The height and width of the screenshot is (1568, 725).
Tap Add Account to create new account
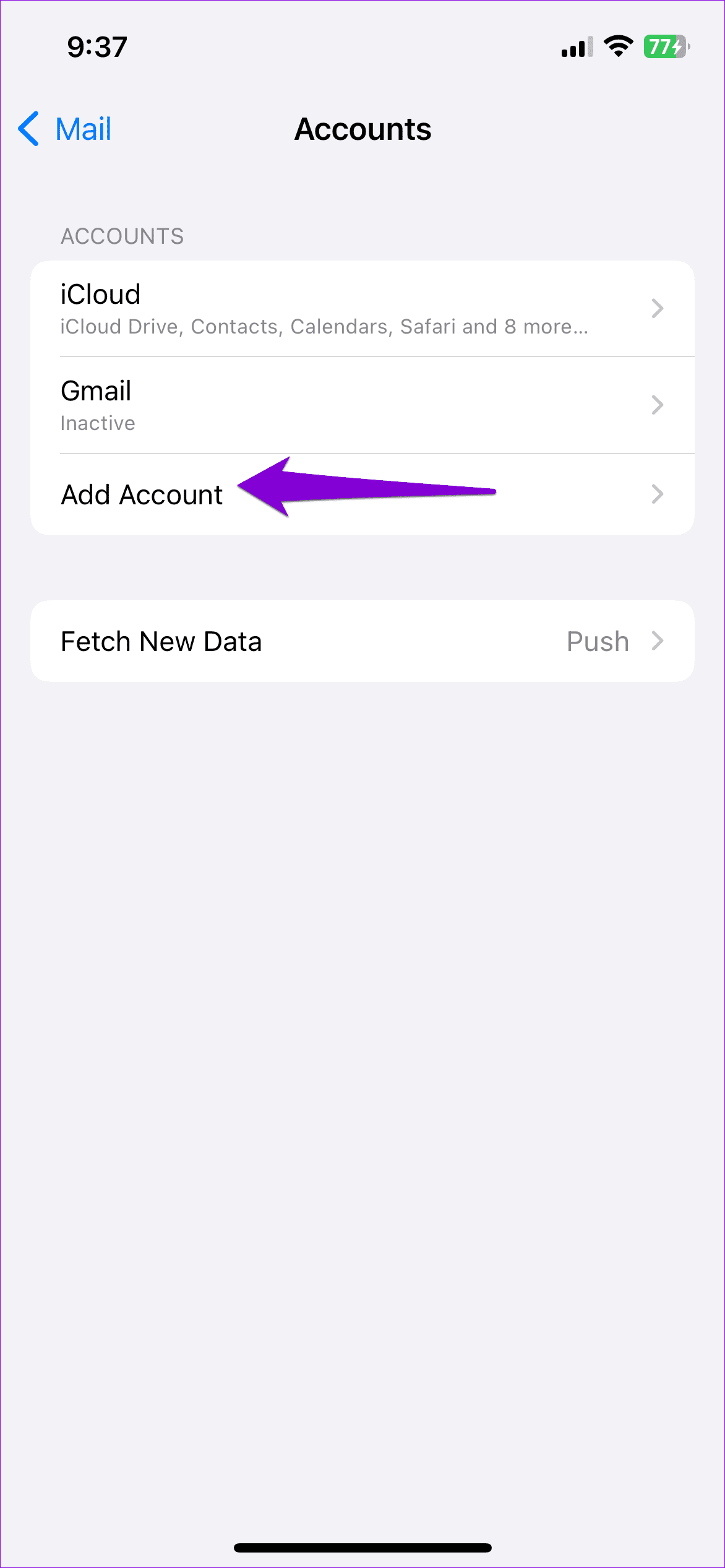[141, 494]
